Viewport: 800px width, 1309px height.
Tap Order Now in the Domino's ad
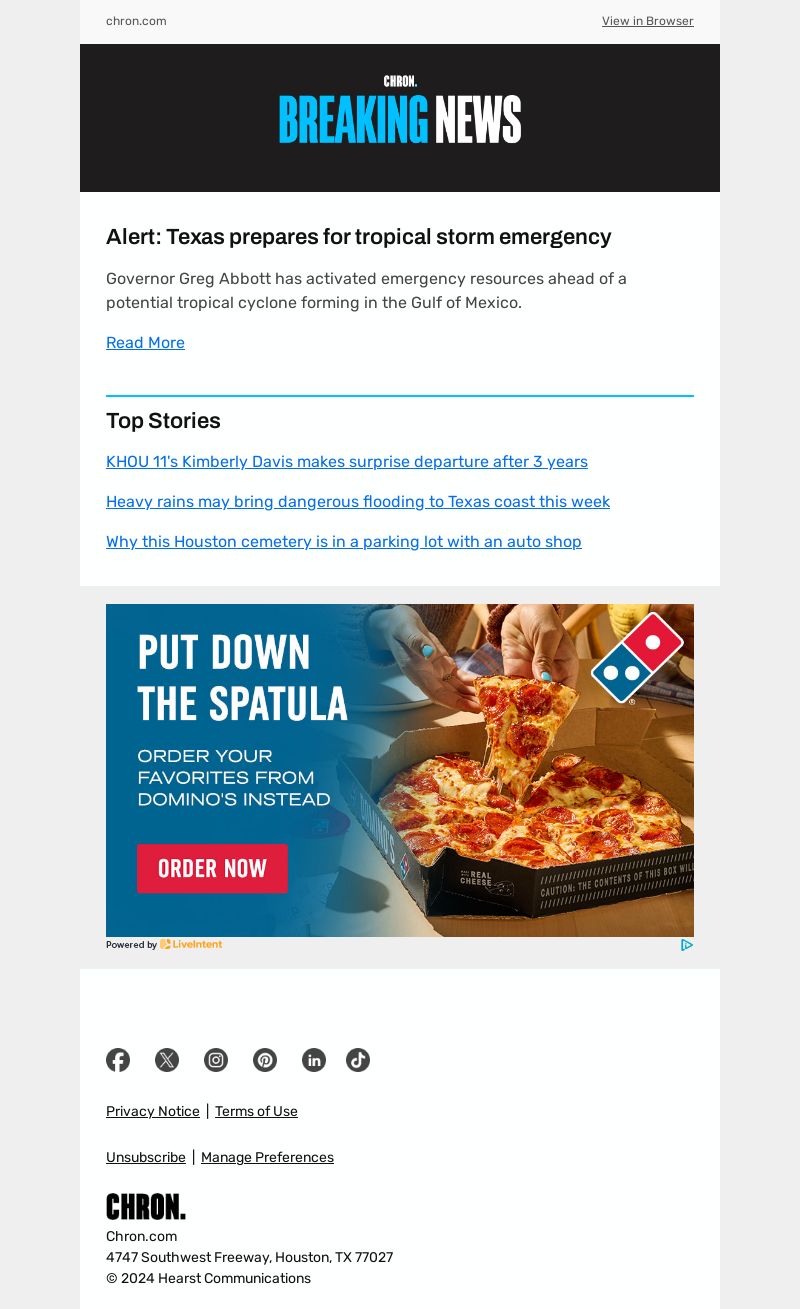[212, 868]
